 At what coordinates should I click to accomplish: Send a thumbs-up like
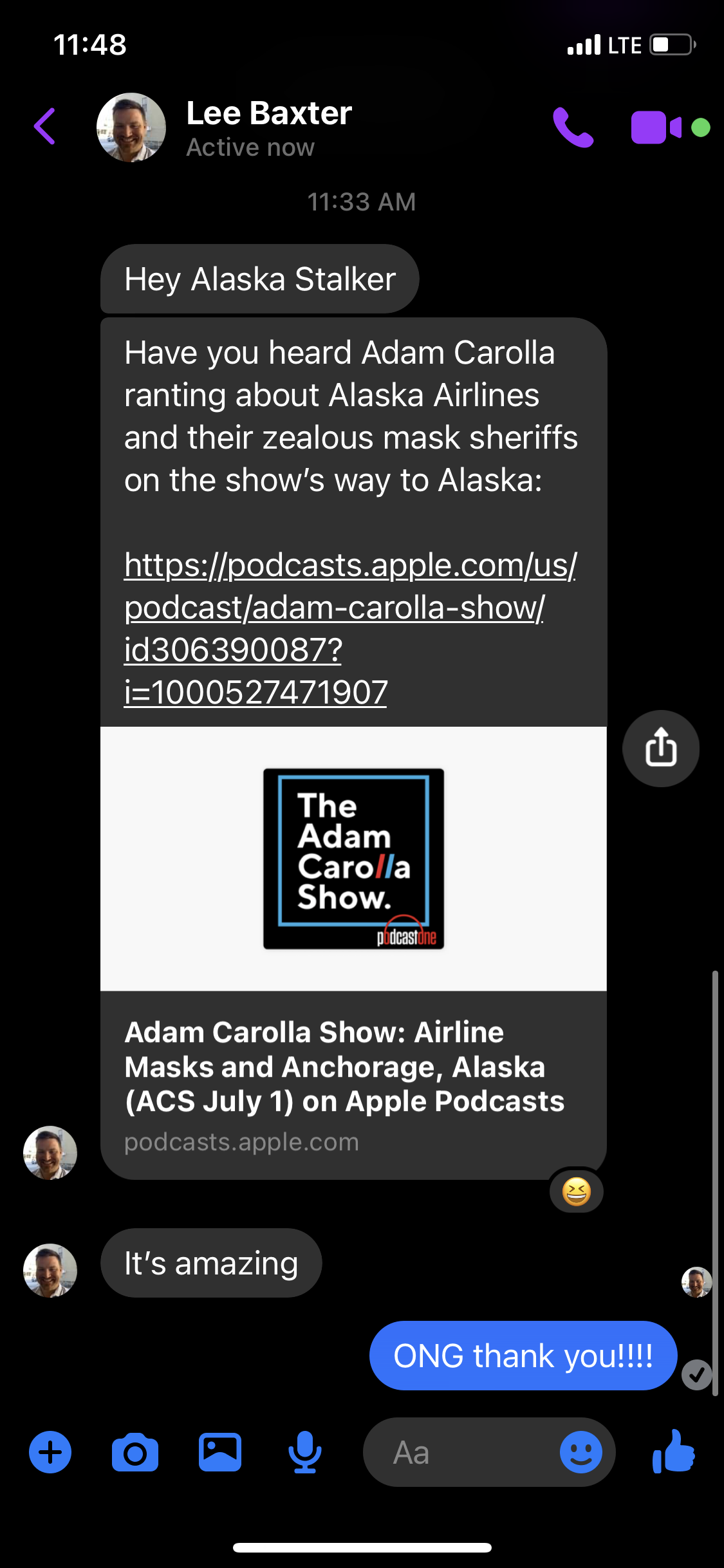pyautogui.click(x=674, y=1452)
